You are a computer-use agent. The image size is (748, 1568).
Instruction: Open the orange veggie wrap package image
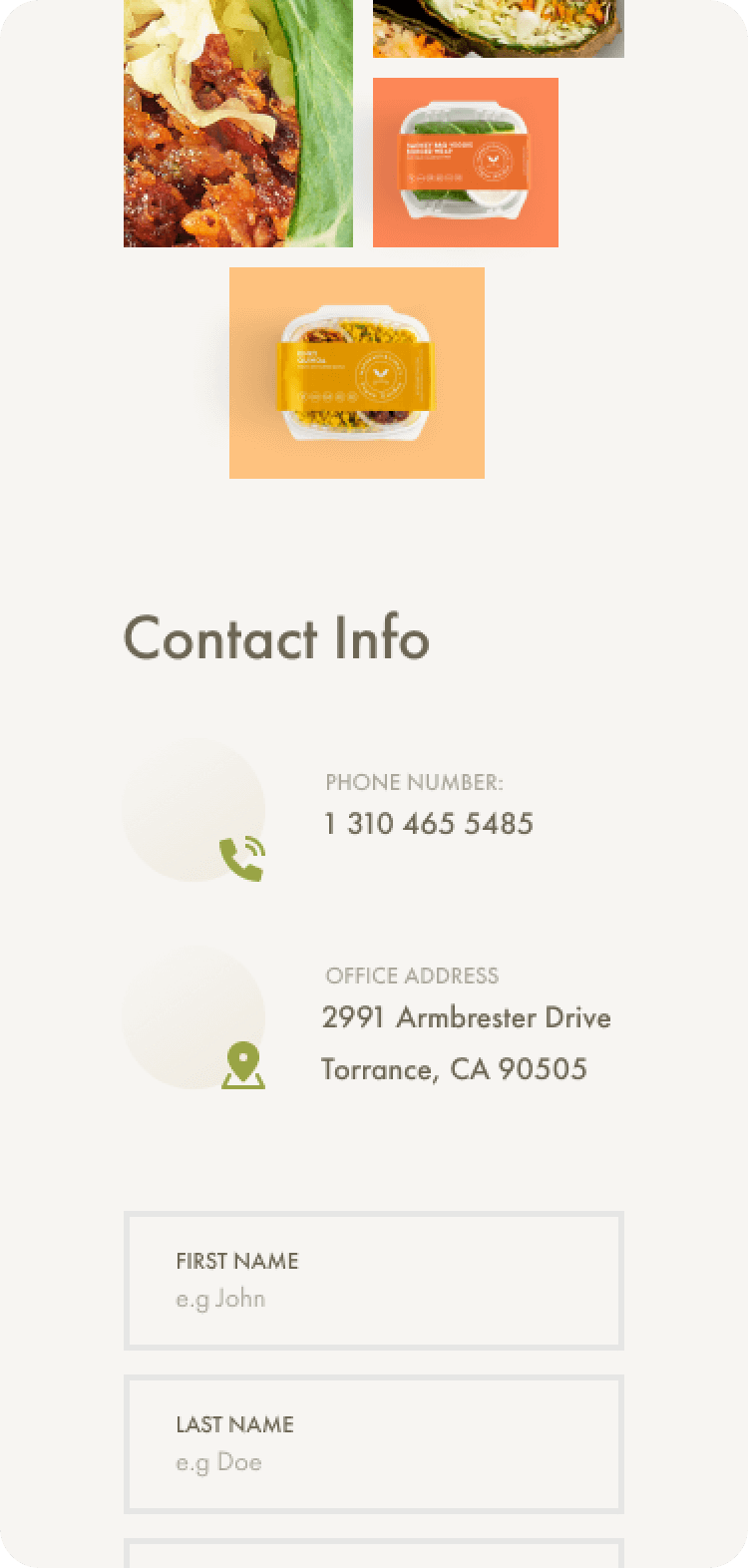[466, 163]
